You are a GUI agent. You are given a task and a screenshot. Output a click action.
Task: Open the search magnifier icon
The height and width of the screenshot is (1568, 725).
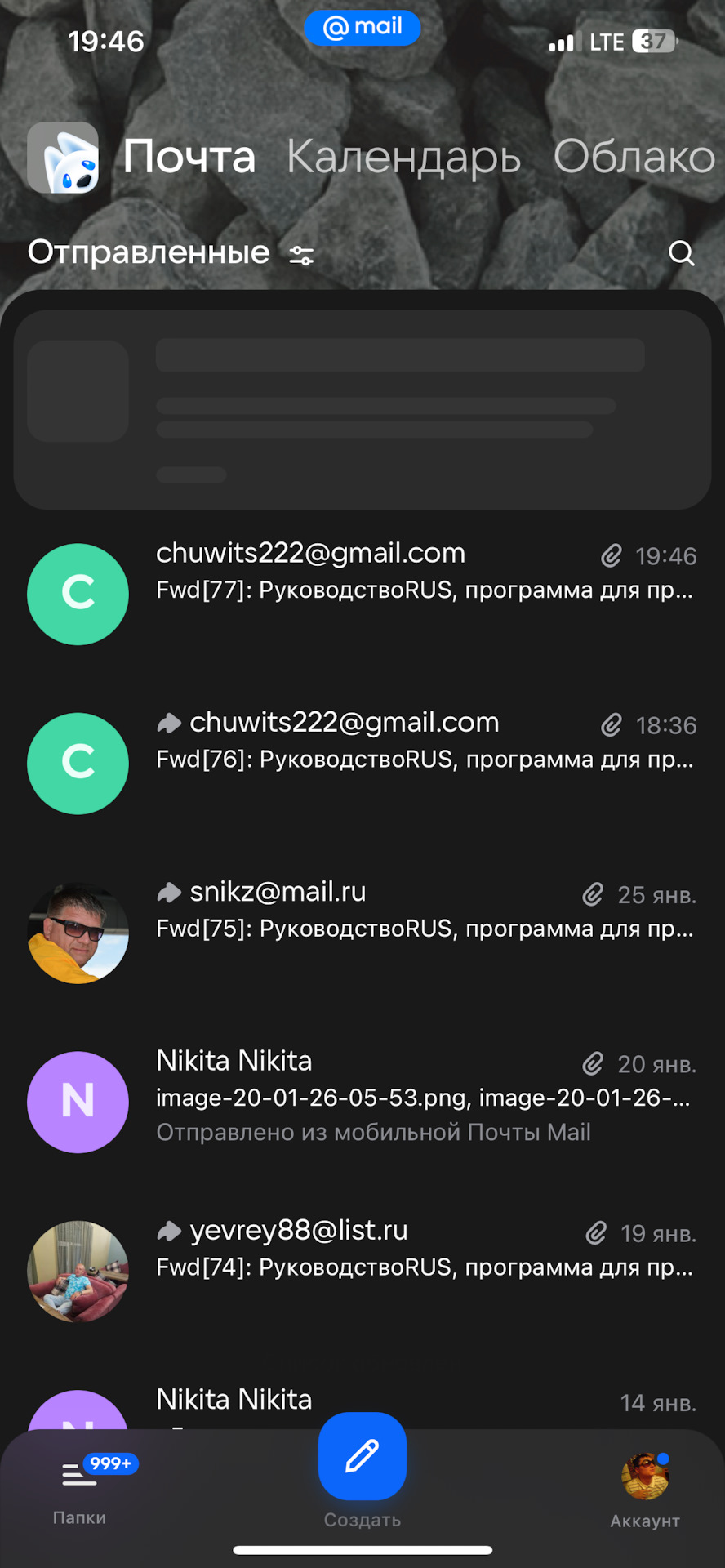point(681,253)
